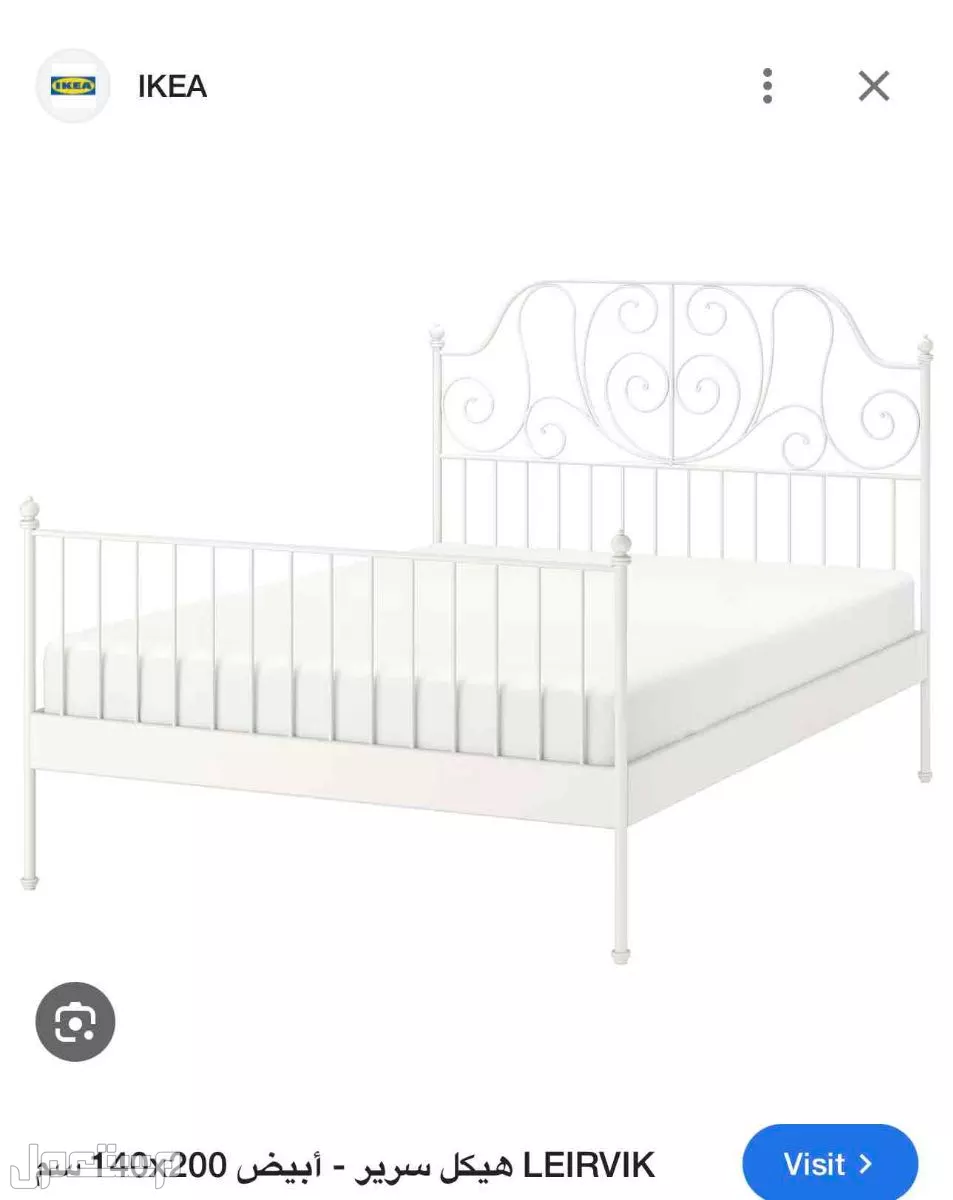
Task: Search this image with the Lens icon
Action: pos(76,1021)
